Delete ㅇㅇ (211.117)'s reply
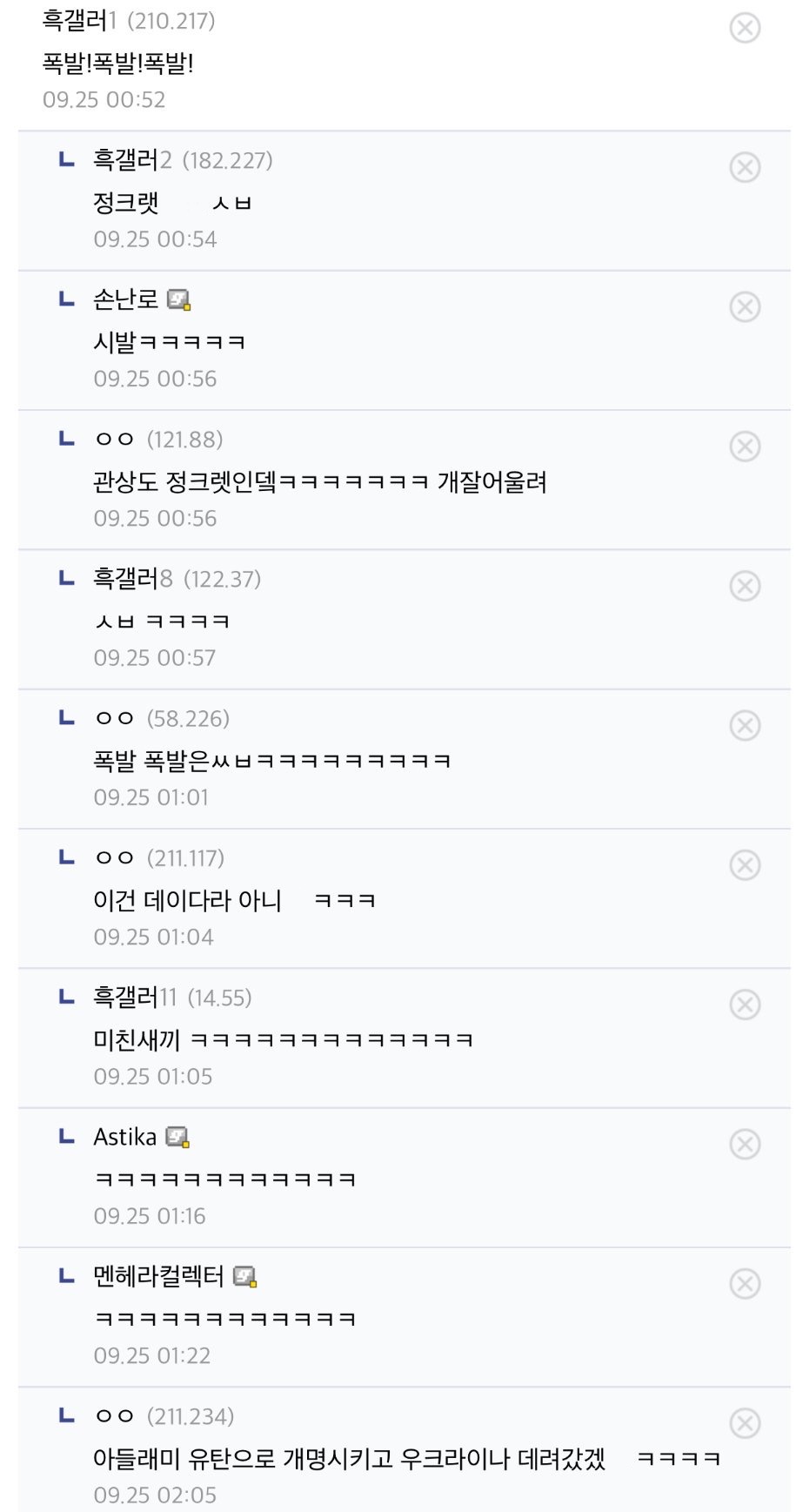 click(x=745, y=865)
